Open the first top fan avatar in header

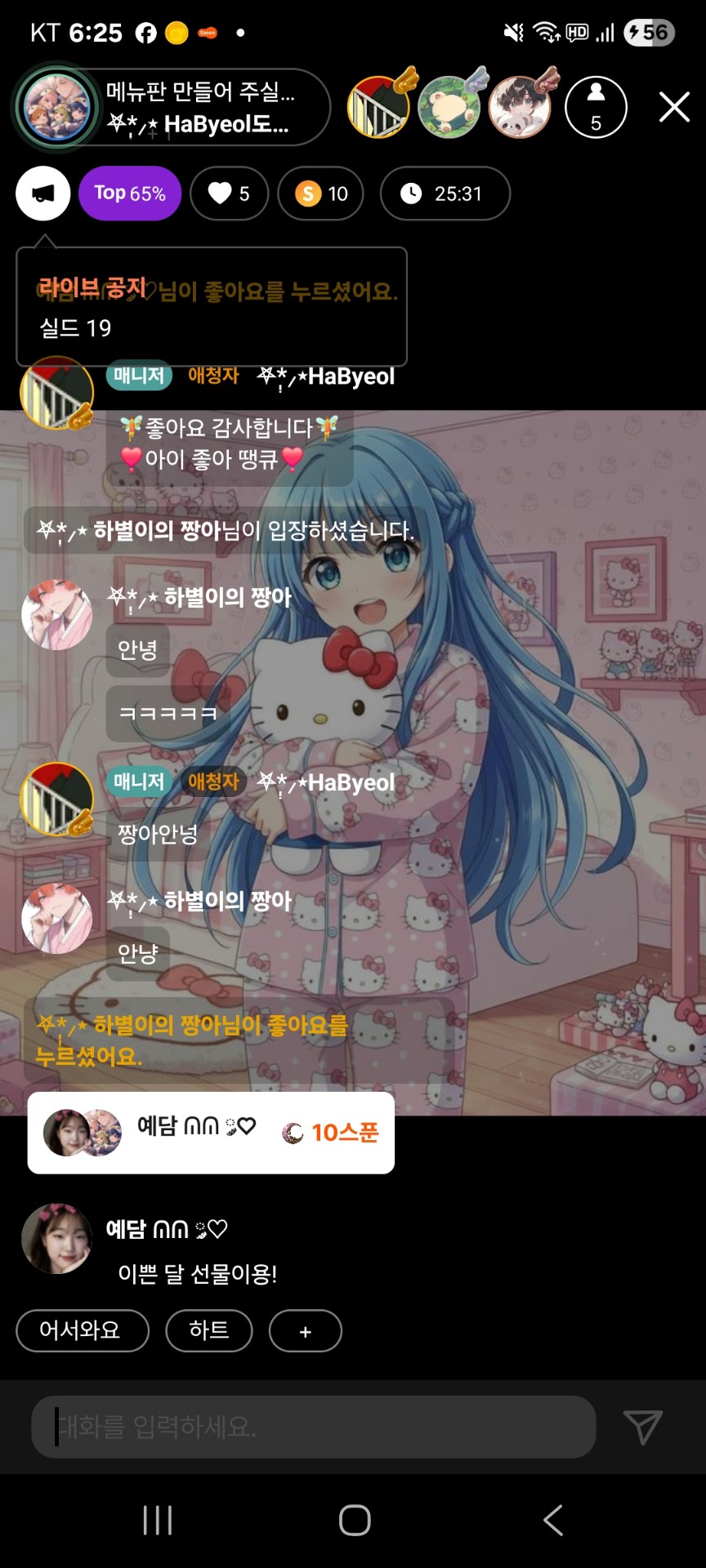pos(378,107)
